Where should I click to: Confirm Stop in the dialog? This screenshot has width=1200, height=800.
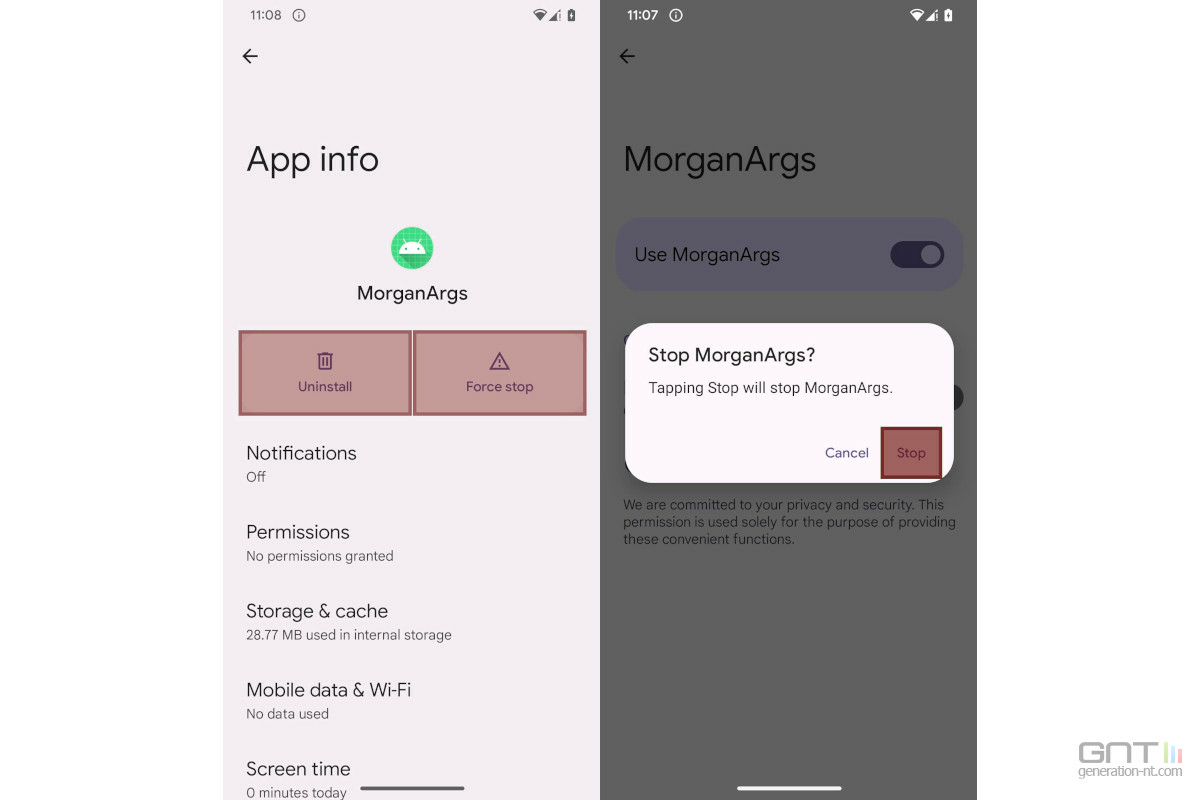[911, 453]
